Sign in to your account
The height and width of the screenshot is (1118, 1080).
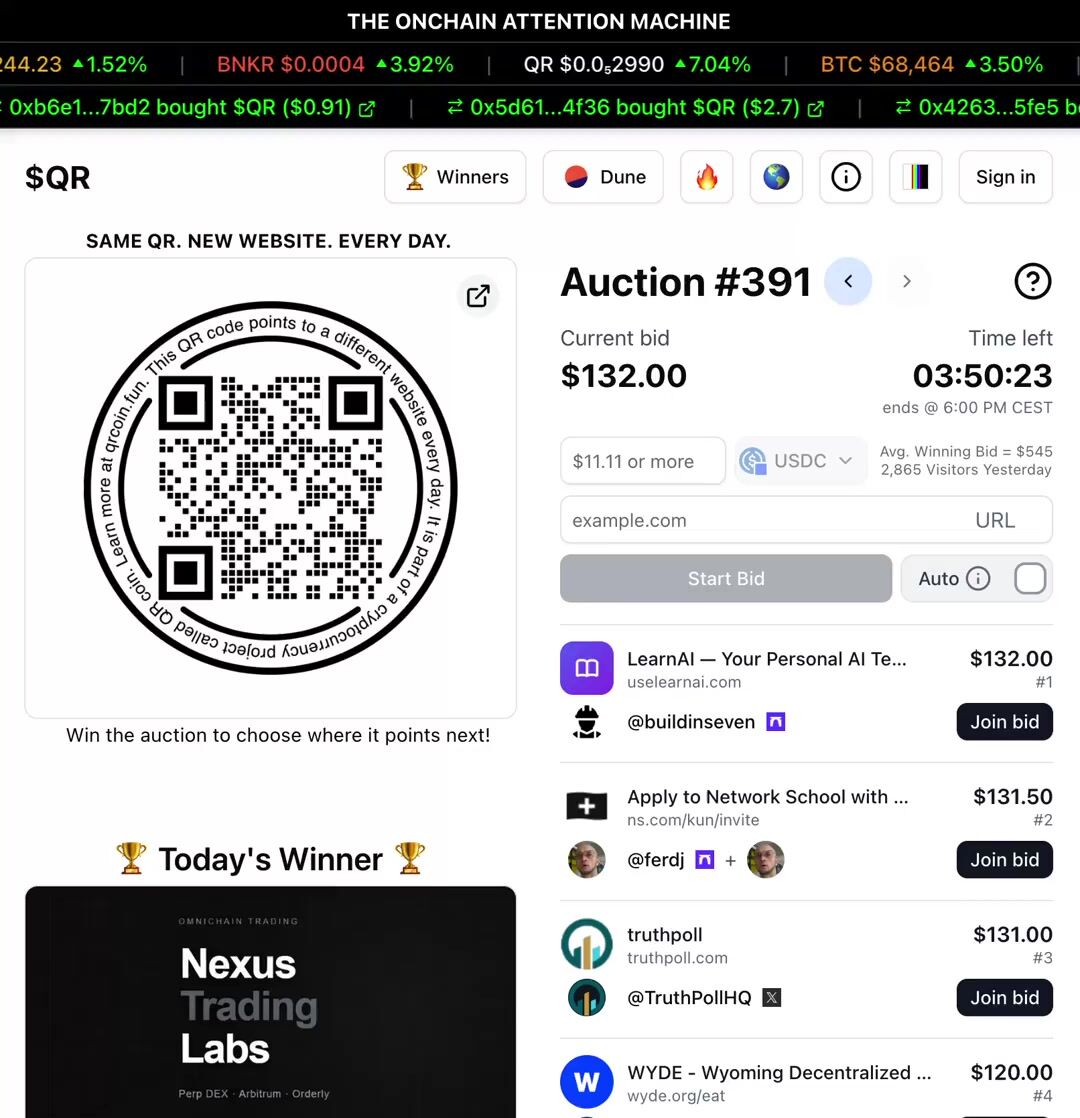1005,177
